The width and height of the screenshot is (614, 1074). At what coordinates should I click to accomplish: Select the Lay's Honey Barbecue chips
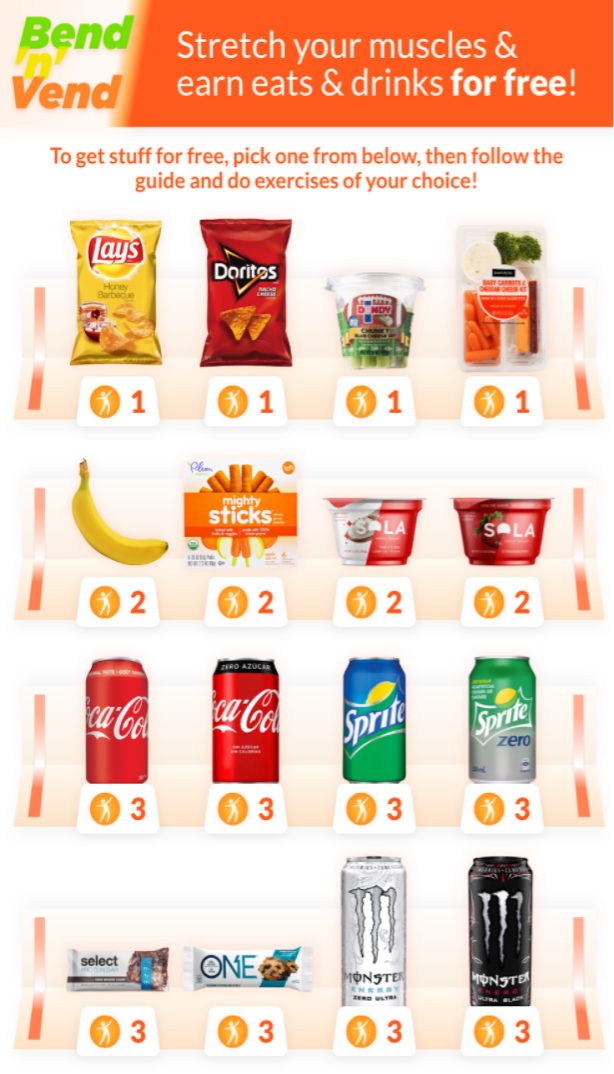115,293
